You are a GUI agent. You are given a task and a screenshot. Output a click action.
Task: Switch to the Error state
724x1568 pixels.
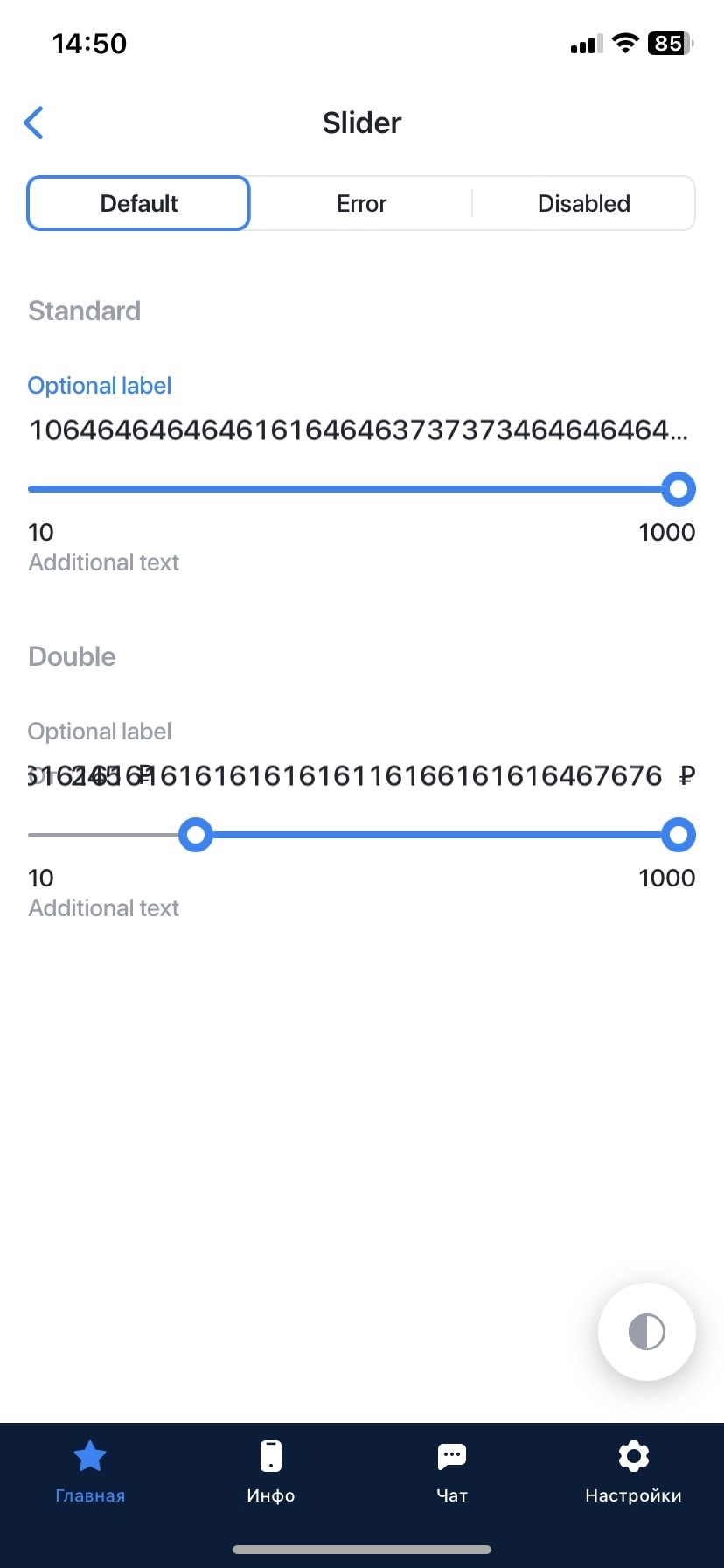360,203
